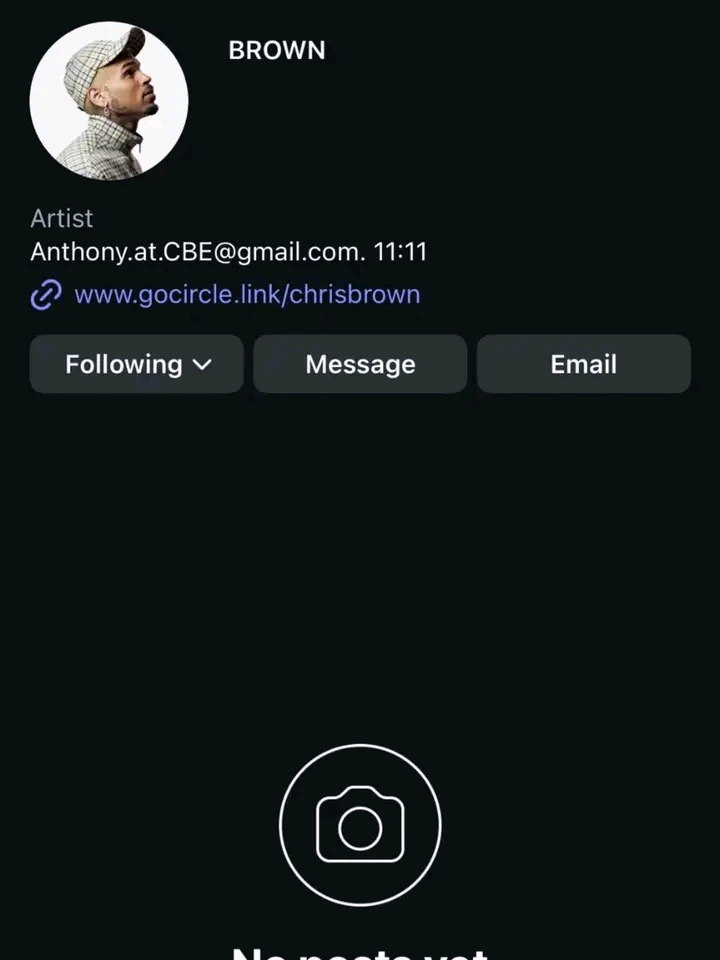Tap the Email button
The image size is (720, 960).
tap(583, 364)
